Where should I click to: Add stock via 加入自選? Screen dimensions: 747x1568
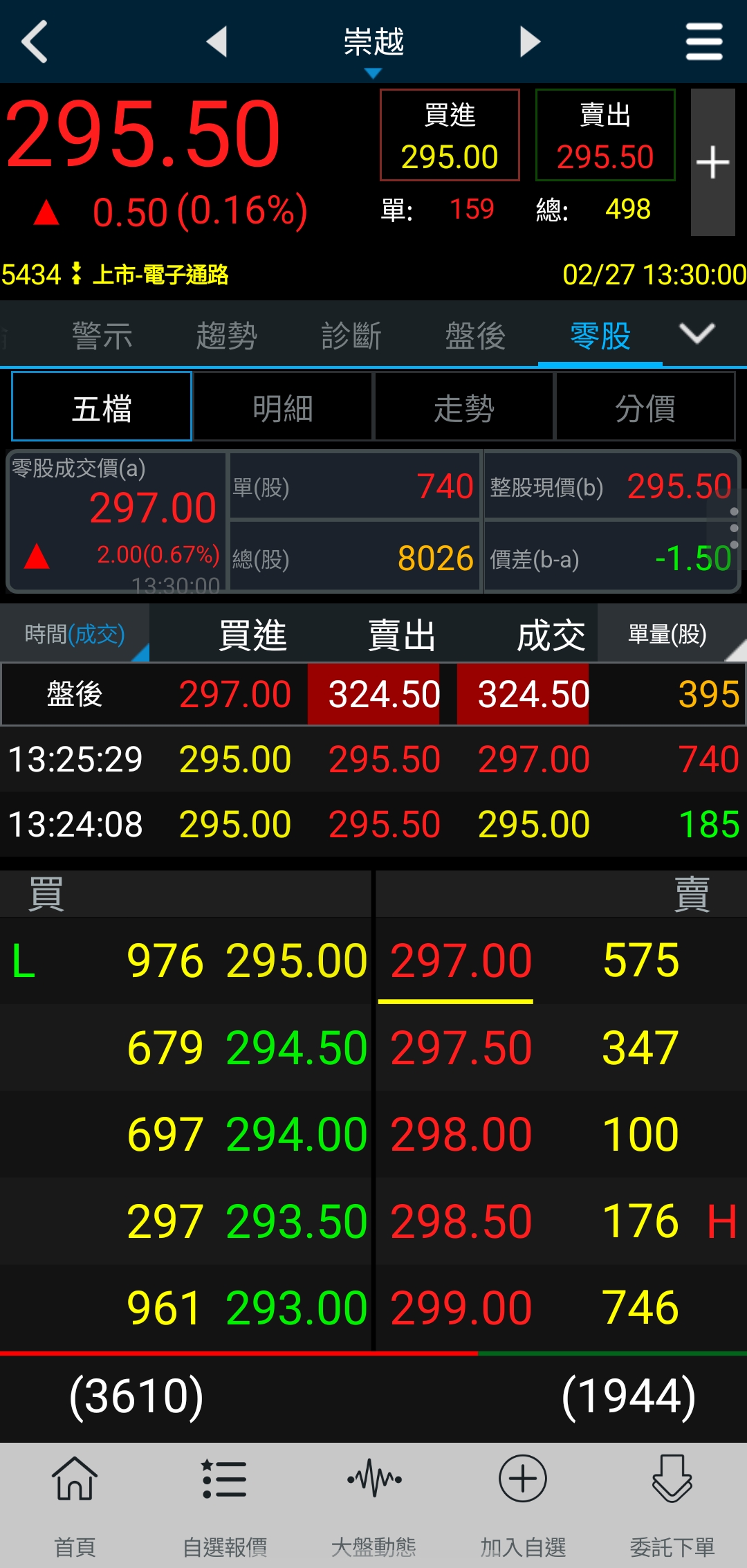click(523, 1506)
